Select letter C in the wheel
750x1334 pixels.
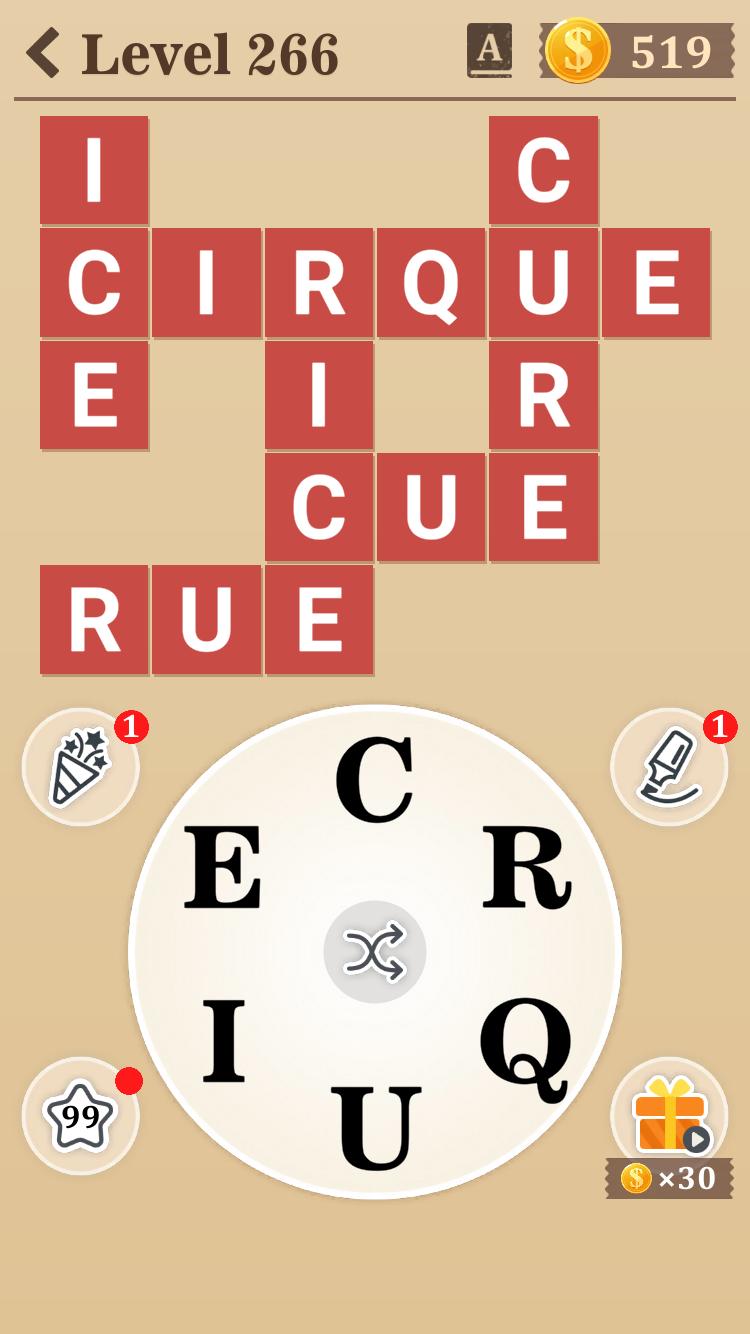click(374, 780)
